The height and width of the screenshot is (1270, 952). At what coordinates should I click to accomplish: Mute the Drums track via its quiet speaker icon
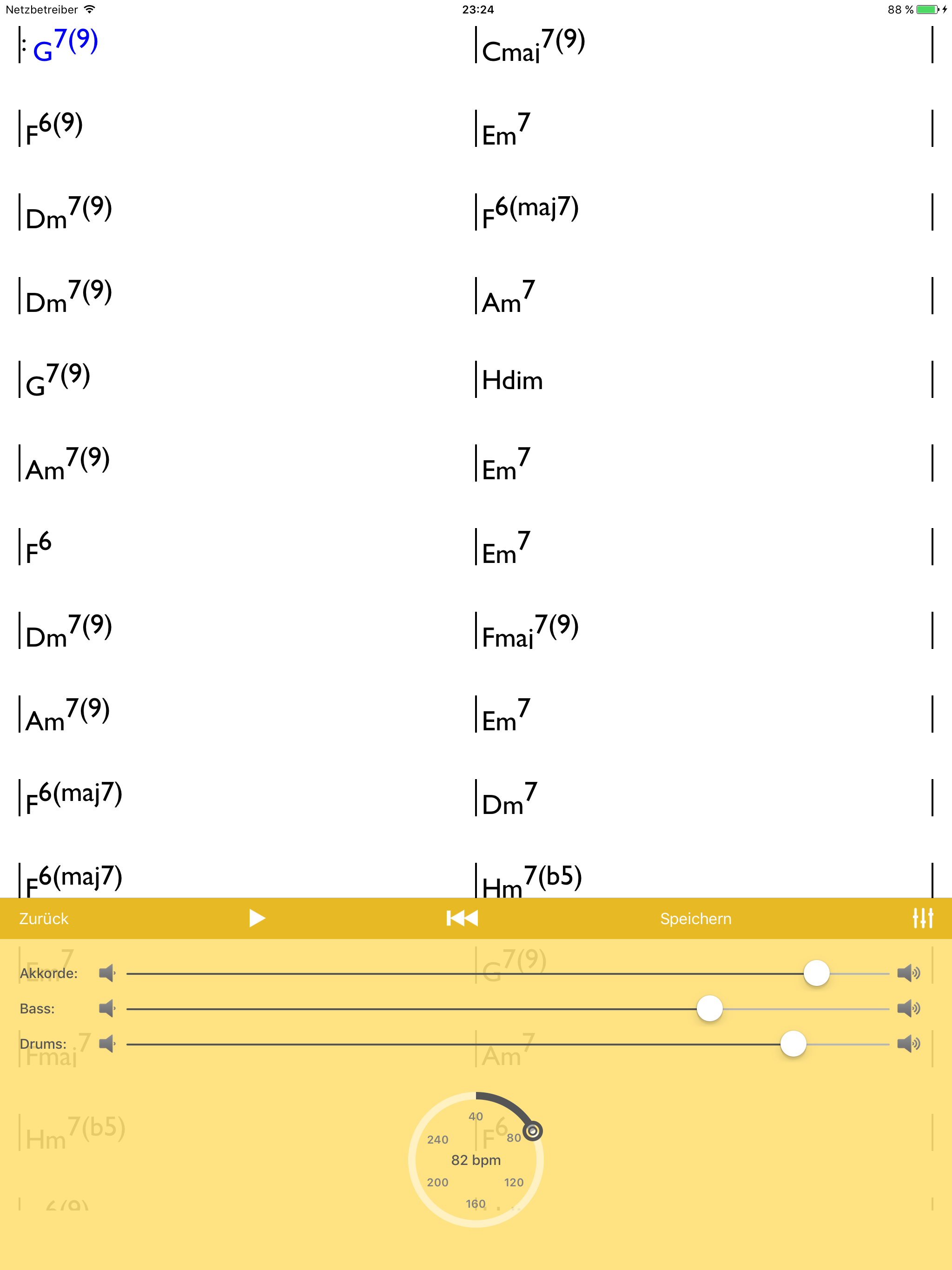(x=106, y=1044)
